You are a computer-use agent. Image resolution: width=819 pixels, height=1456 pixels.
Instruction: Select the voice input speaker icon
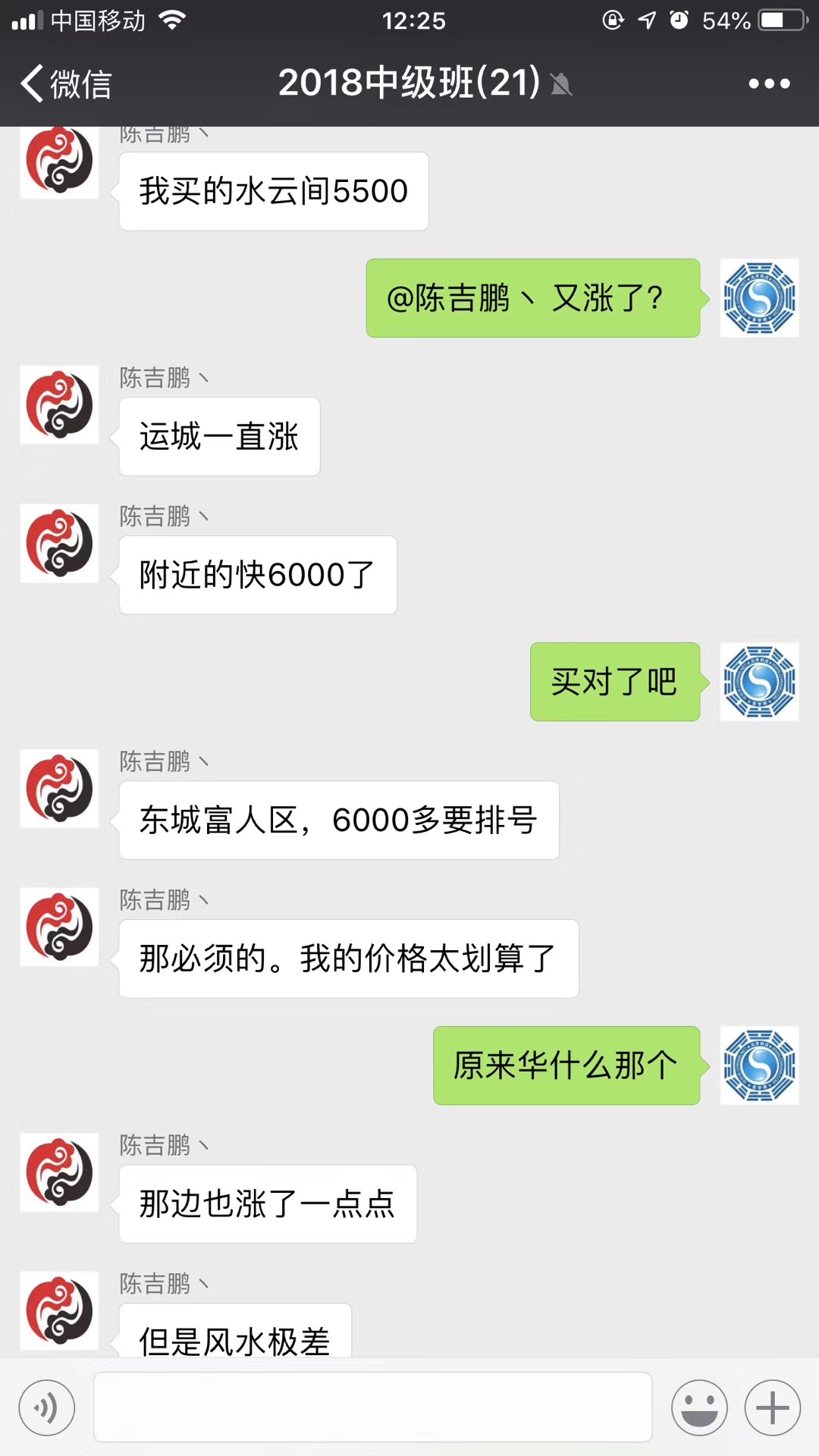tap(45, 1407)
